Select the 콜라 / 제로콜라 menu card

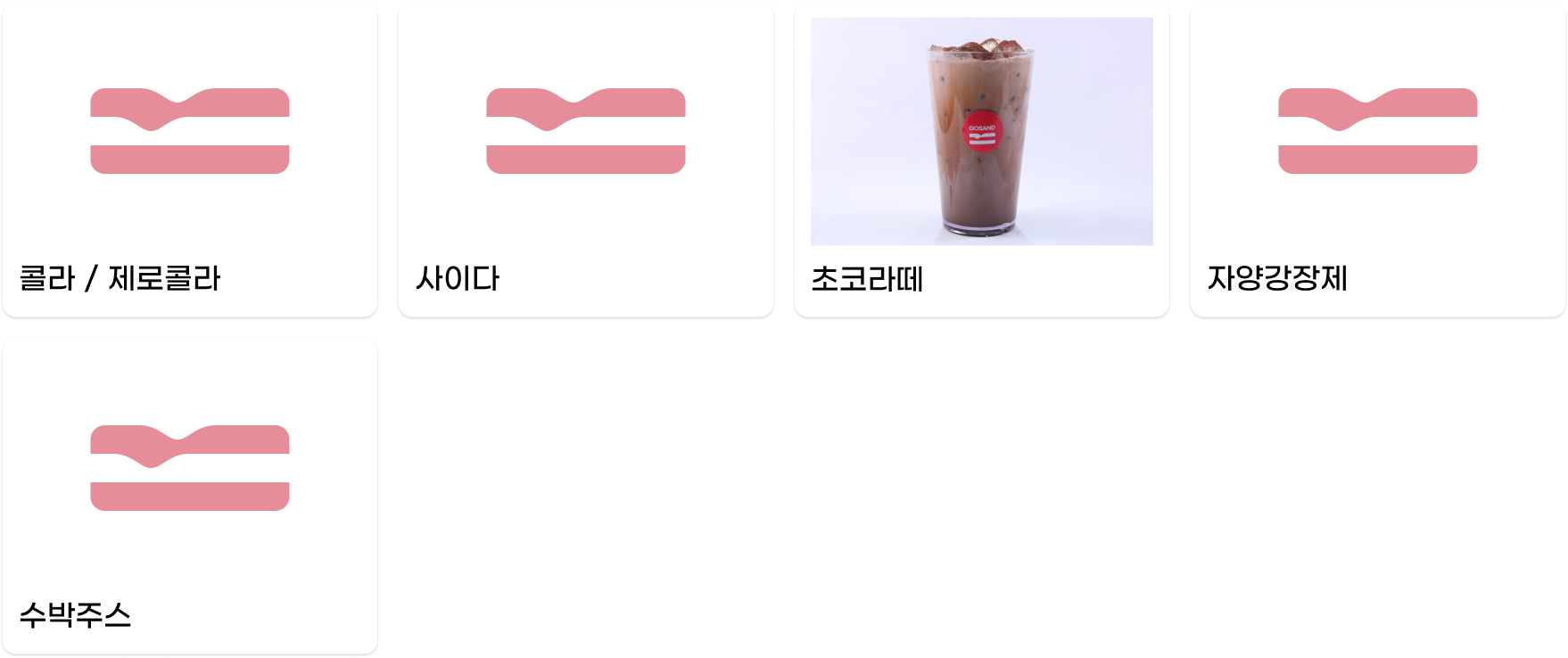point(190,160)
